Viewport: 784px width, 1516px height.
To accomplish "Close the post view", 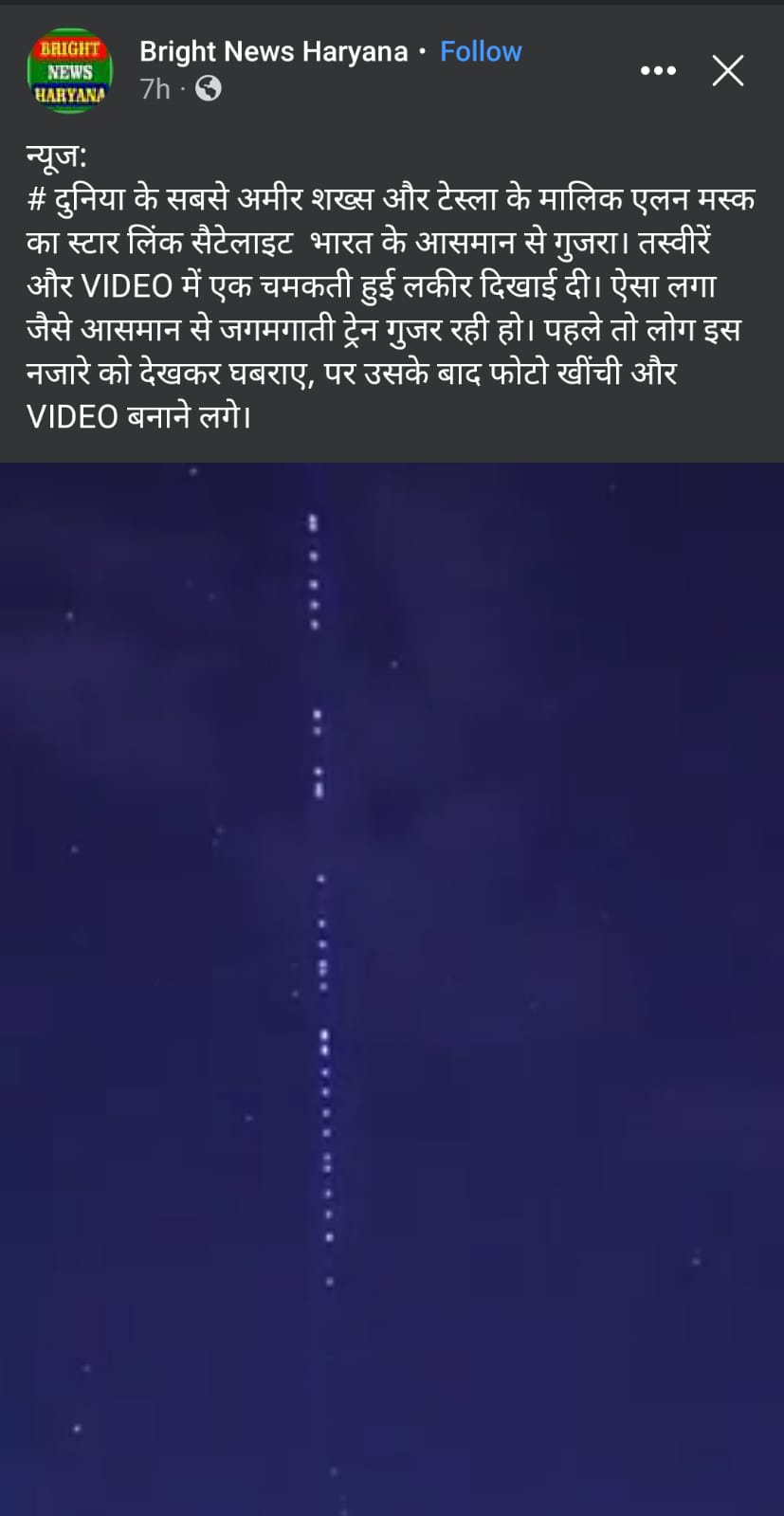I will [728, 71].
